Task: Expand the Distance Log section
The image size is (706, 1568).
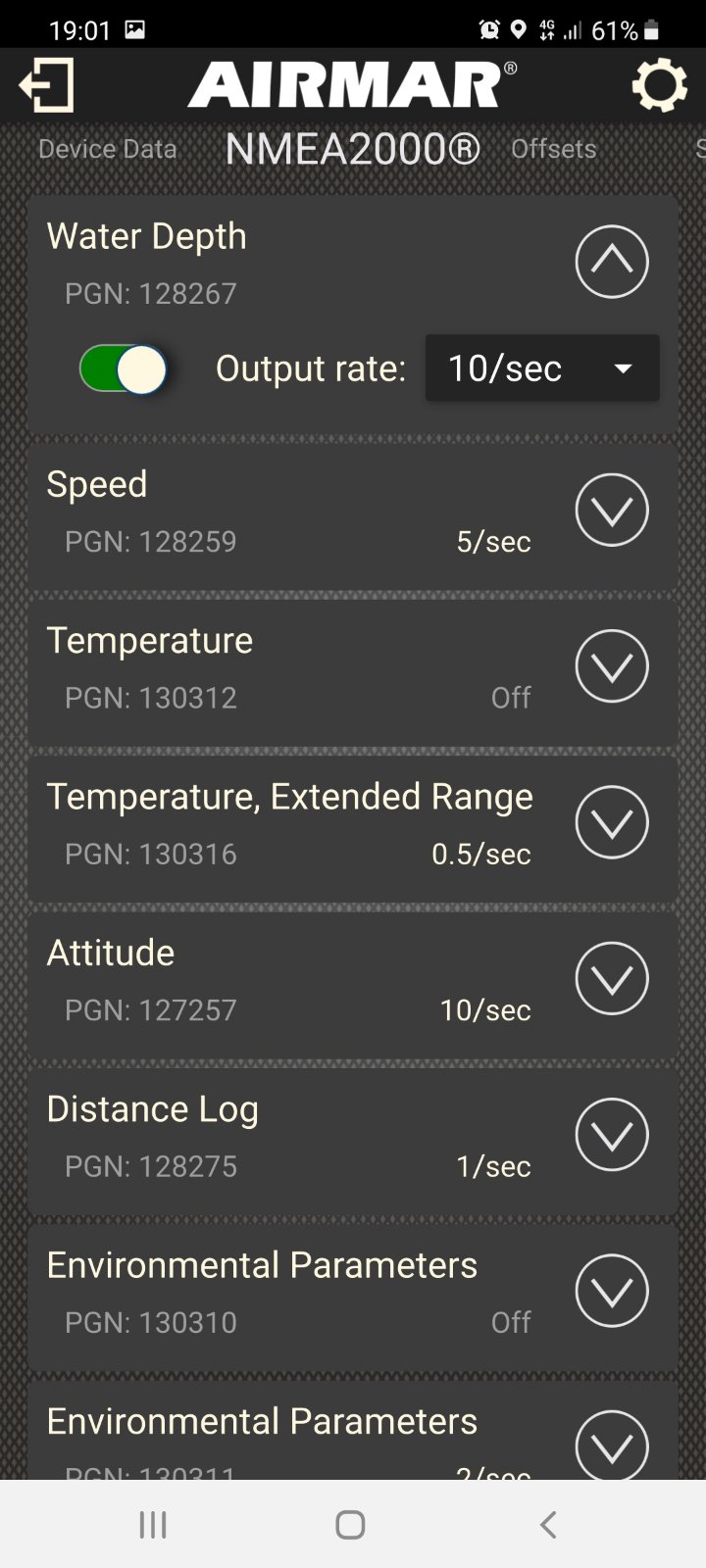Action: click(612, 1135)
